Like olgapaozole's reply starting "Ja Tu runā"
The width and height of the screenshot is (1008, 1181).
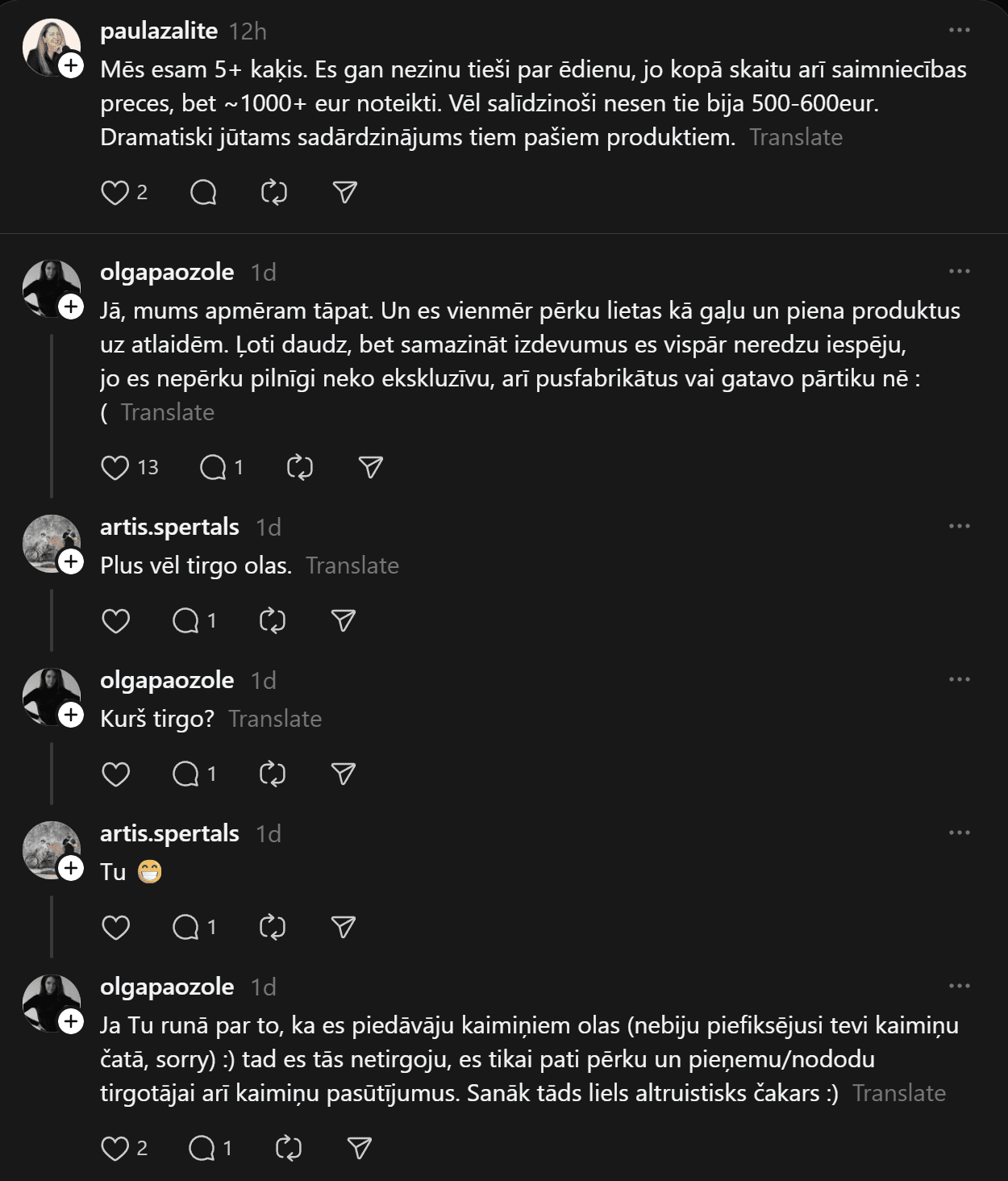pyautogui.click(x=115, y=1148)
